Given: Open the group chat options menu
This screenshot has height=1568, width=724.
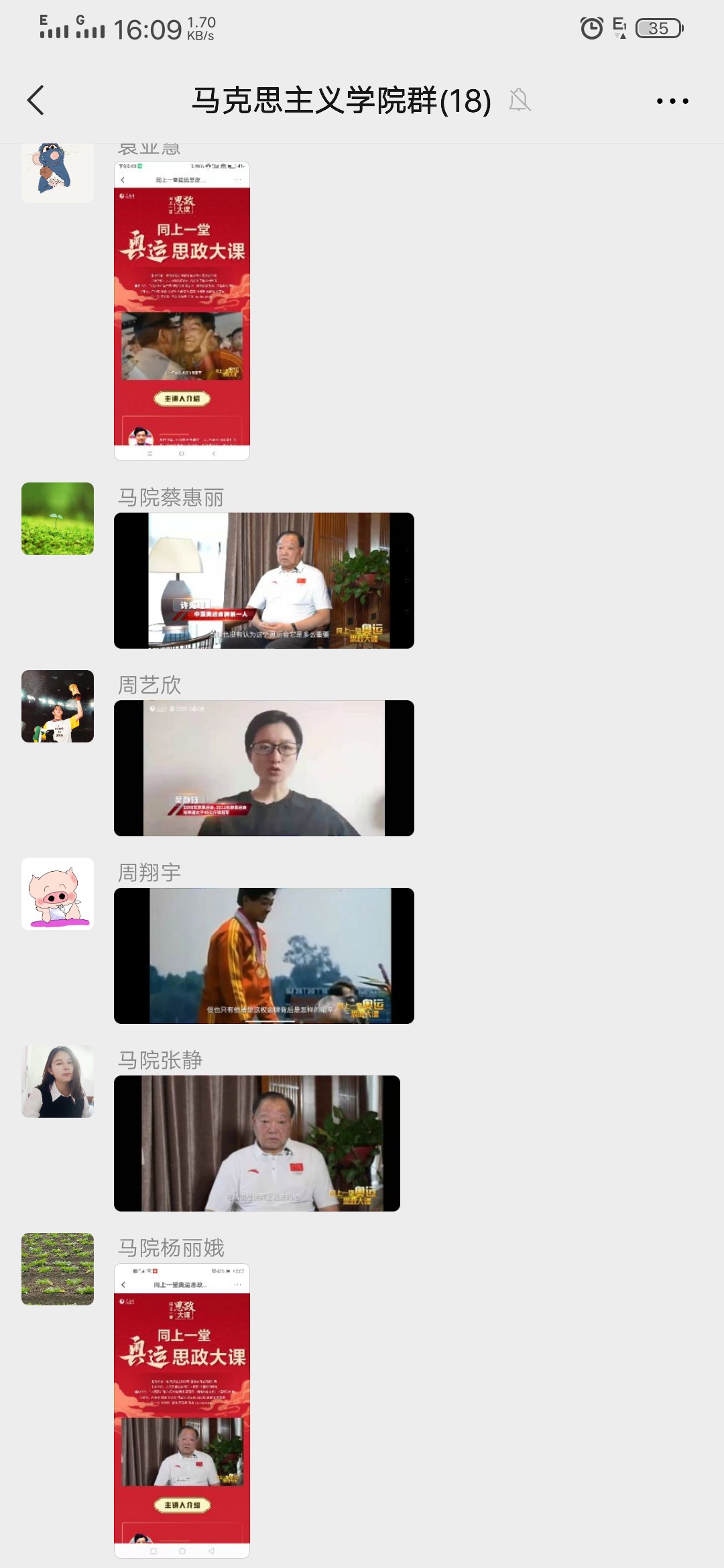Looking at the screenshot, I should coord(672,101).
